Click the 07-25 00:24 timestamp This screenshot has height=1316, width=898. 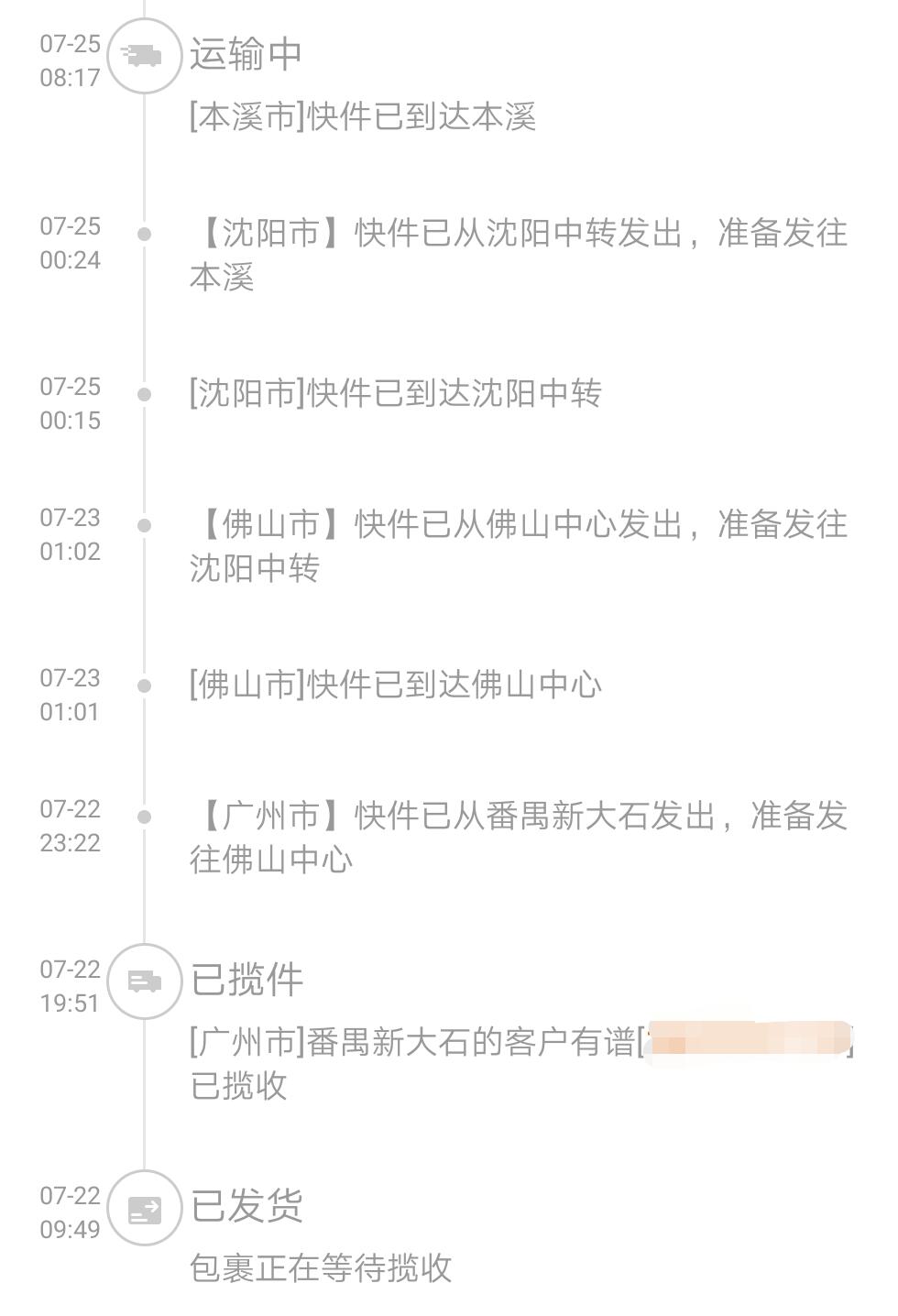71,243
